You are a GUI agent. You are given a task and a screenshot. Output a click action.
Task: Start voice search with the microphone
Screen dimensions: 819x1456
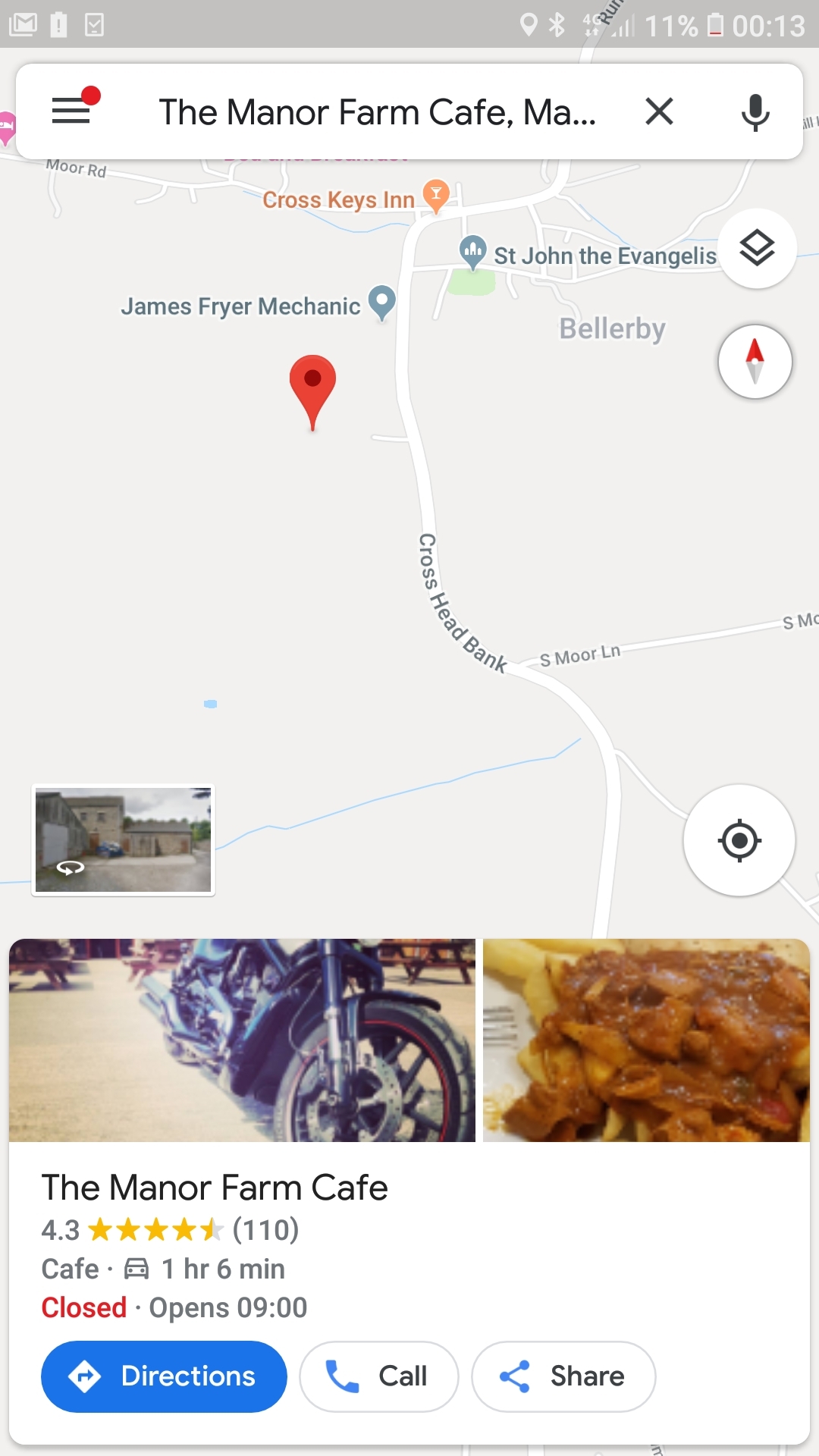click(755, 112)
